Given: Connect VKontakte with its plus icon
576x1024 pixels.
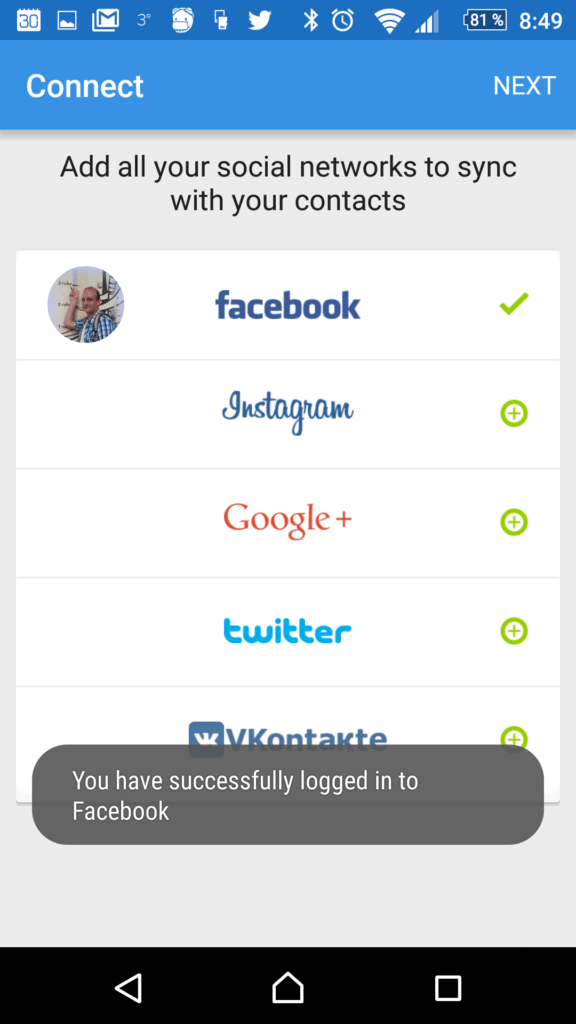Looking at the screenshot, I should [513, 737].
